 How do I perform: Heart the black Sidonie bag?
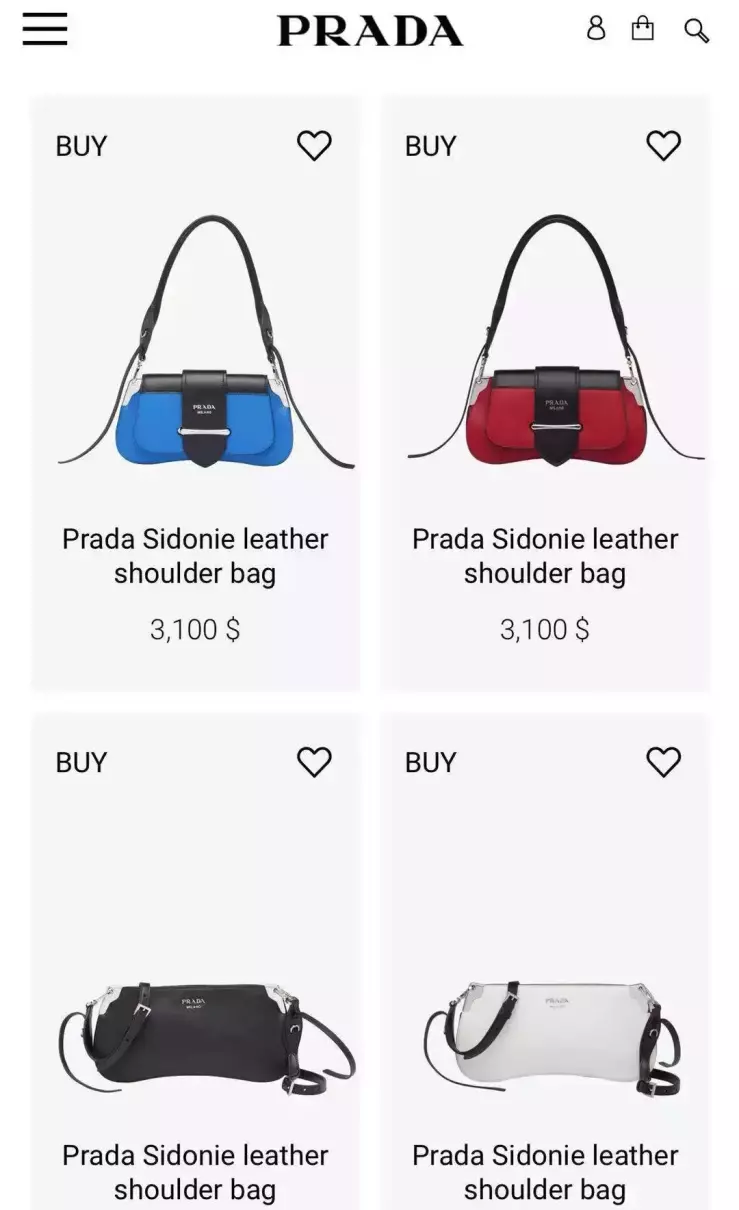coord(314,762)
